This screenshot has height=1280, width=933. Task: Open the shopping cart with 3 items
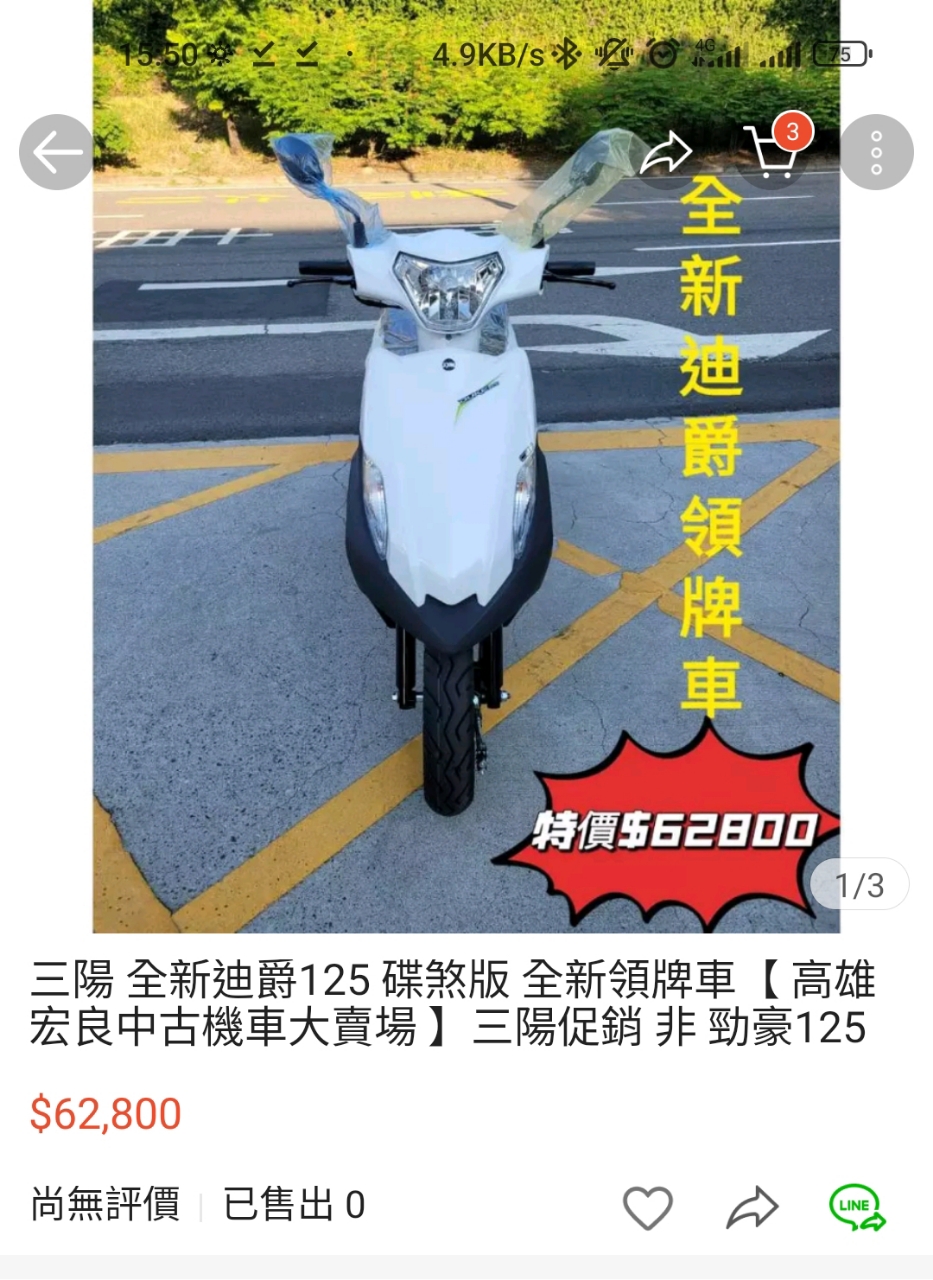tap(771, 153)
